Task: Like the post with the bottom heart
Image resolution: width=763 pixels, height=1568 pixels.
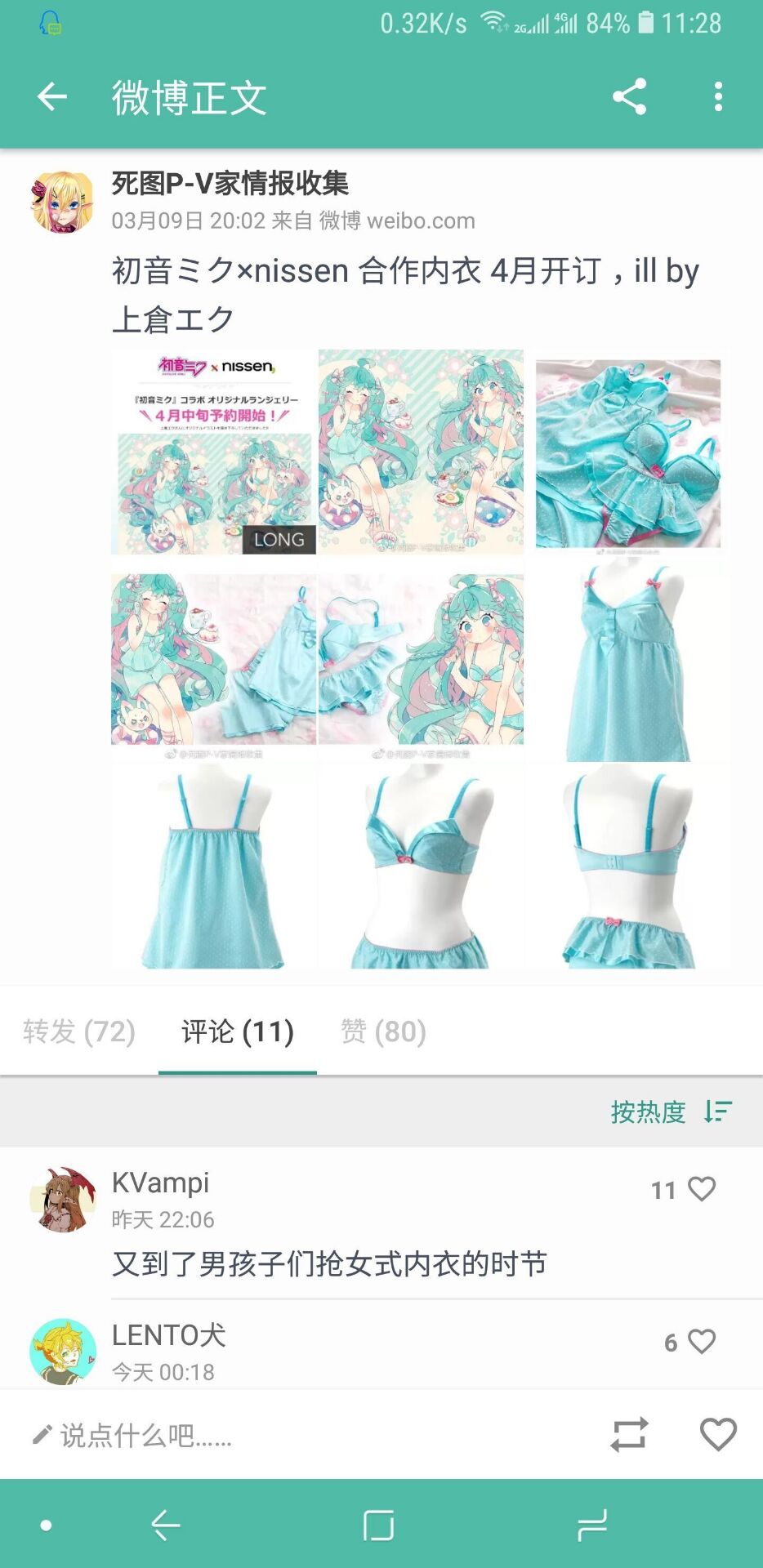Action: coord(718,1435)
